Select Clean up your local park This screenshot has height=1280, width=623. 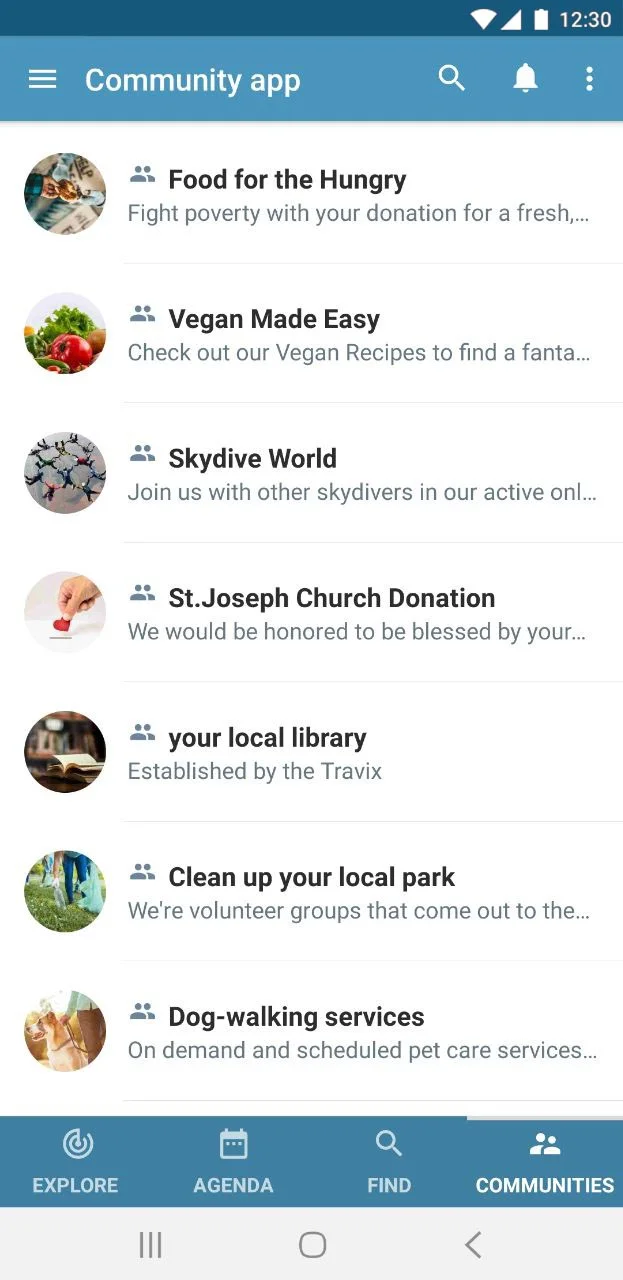point(311,878)
